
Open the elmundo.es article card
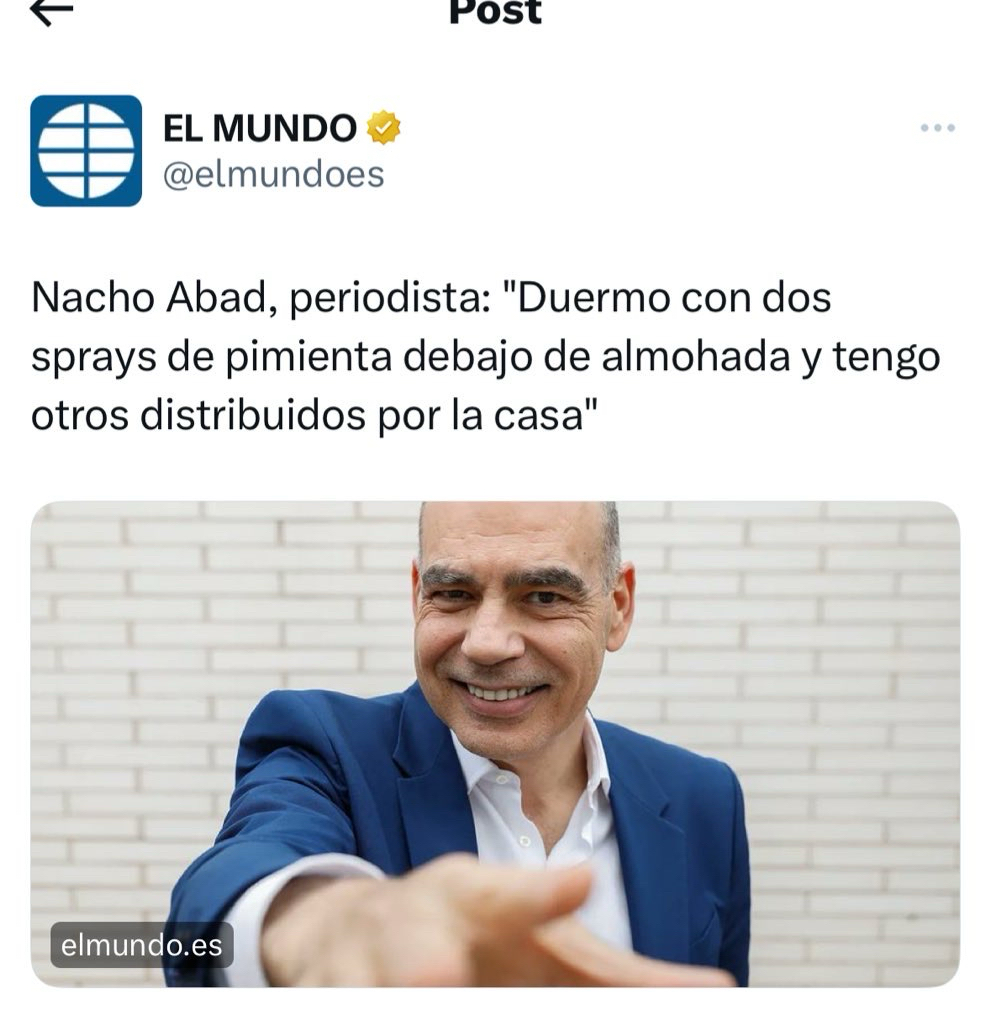tap(495, 742)
